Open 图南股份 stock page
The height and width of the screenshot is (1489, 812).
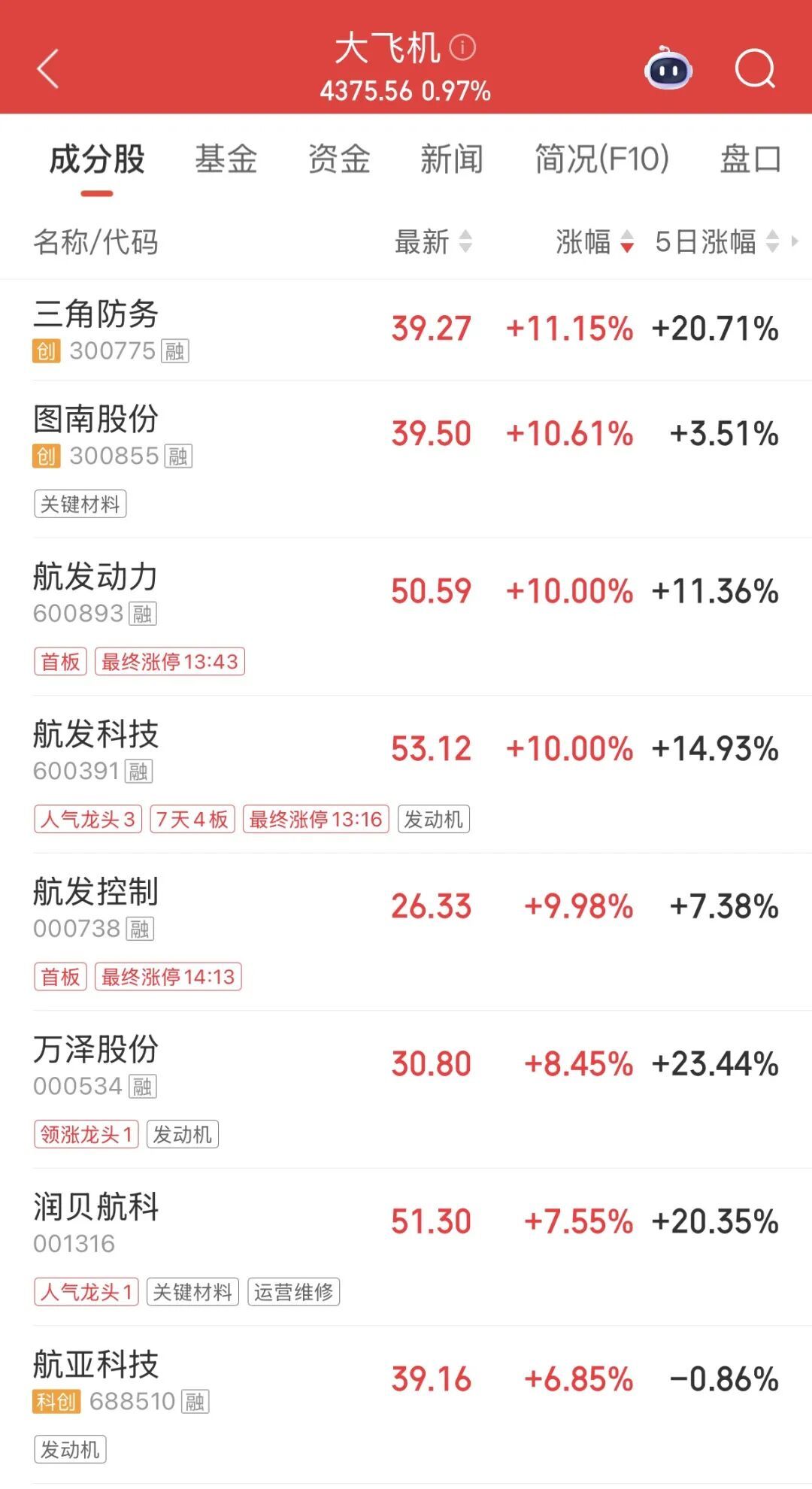(96, 420)
